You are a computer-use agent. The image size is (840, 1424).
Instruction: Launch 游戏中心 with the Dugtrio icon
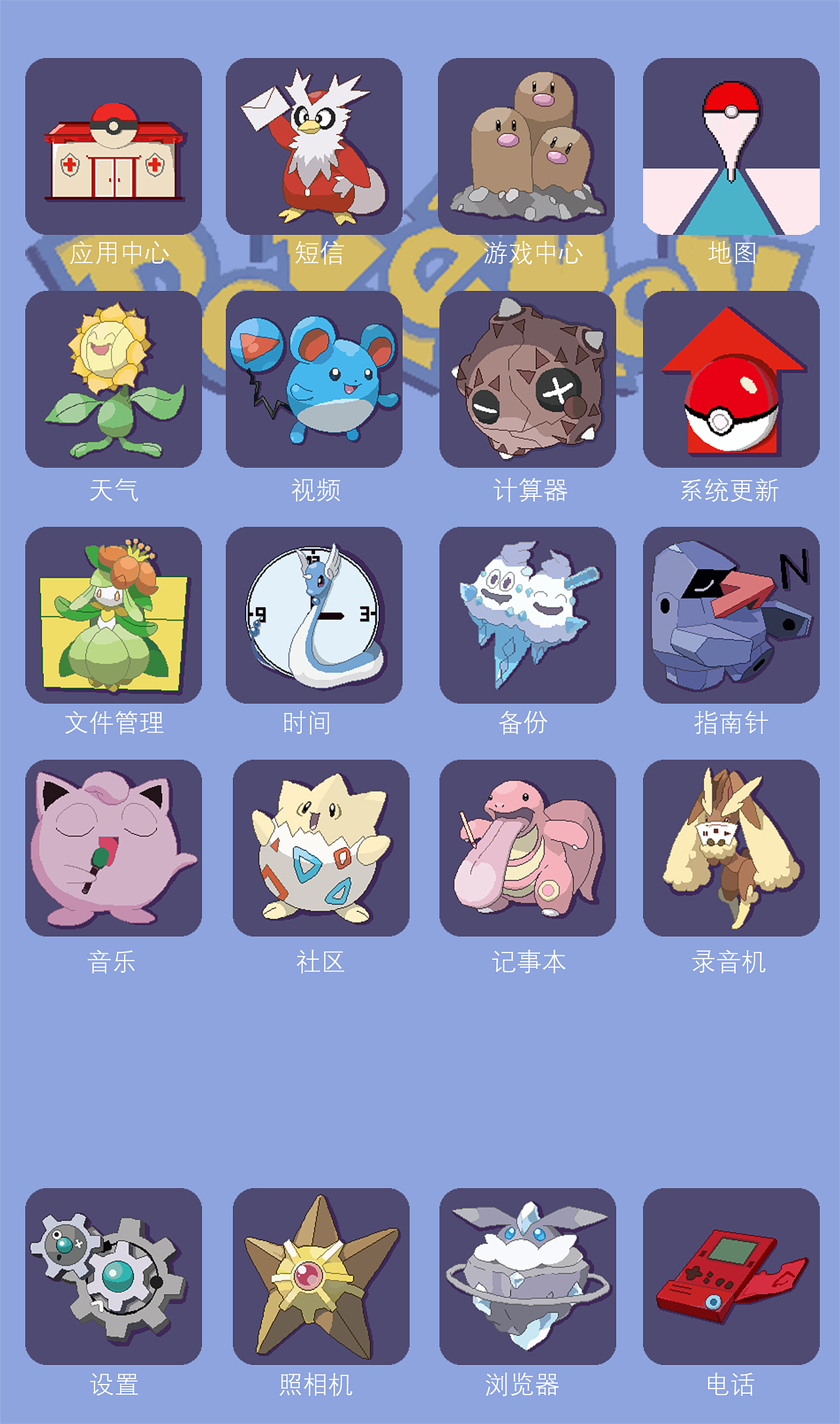click(528, 146)
